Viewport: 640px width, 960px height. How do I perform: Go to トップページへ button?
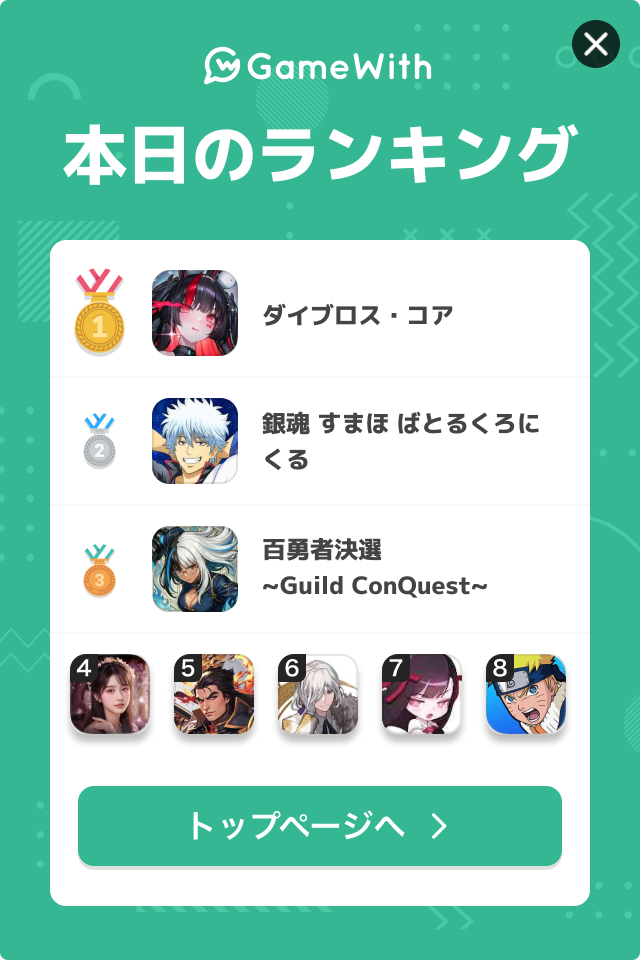(x=320, y=826)
